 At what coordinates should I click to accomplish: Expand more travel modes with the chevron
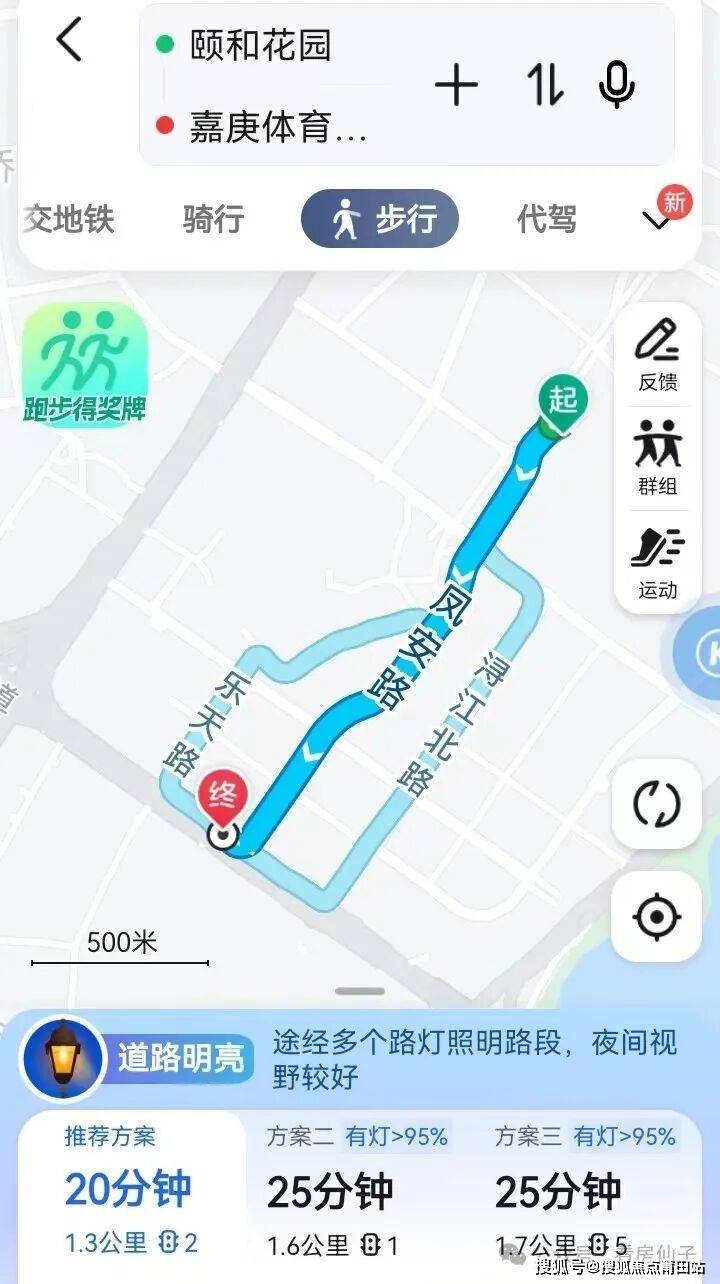(657, 221)
